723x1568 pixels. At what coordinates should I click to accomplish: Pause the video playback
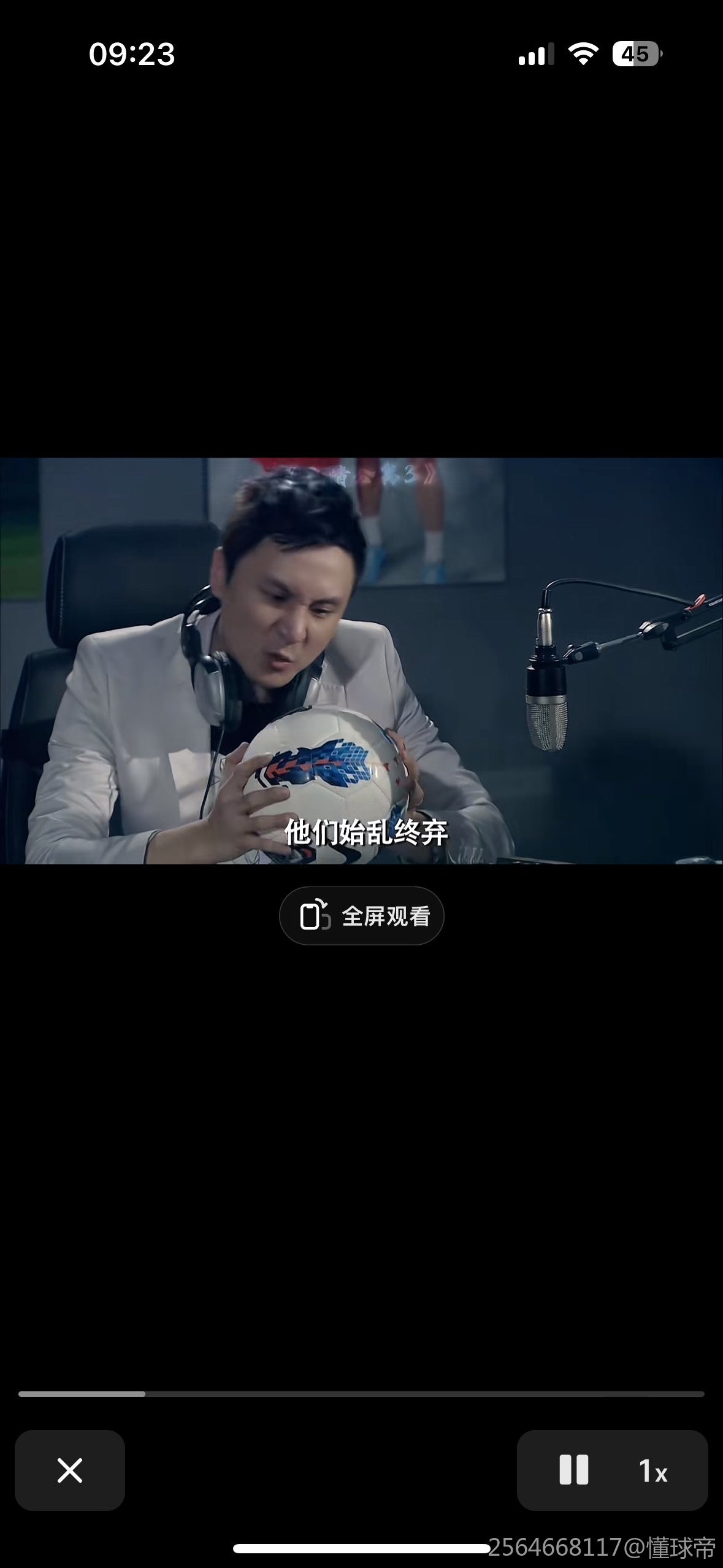click(x=574, y=1470)
